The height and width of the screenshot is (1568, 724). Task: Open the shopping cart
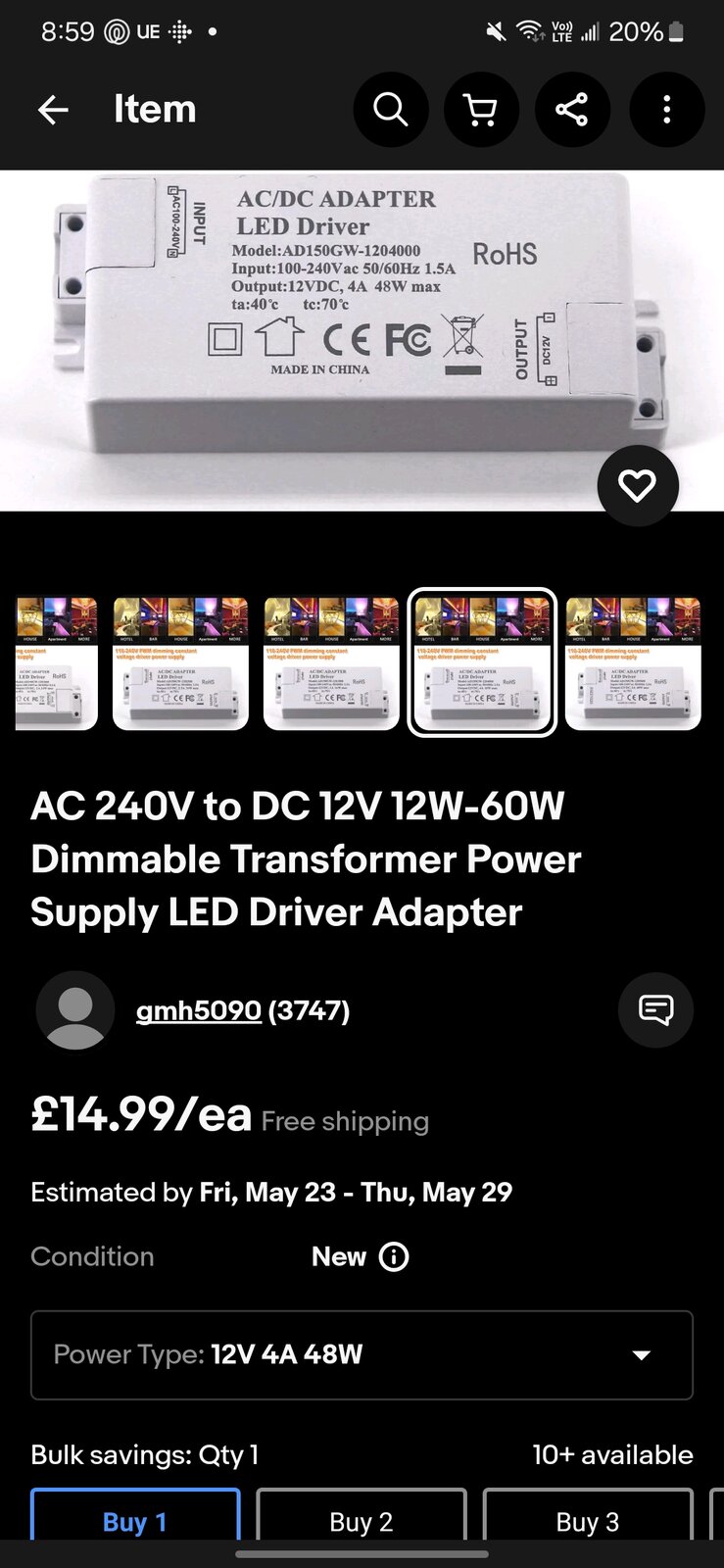(x=481, y=110)
